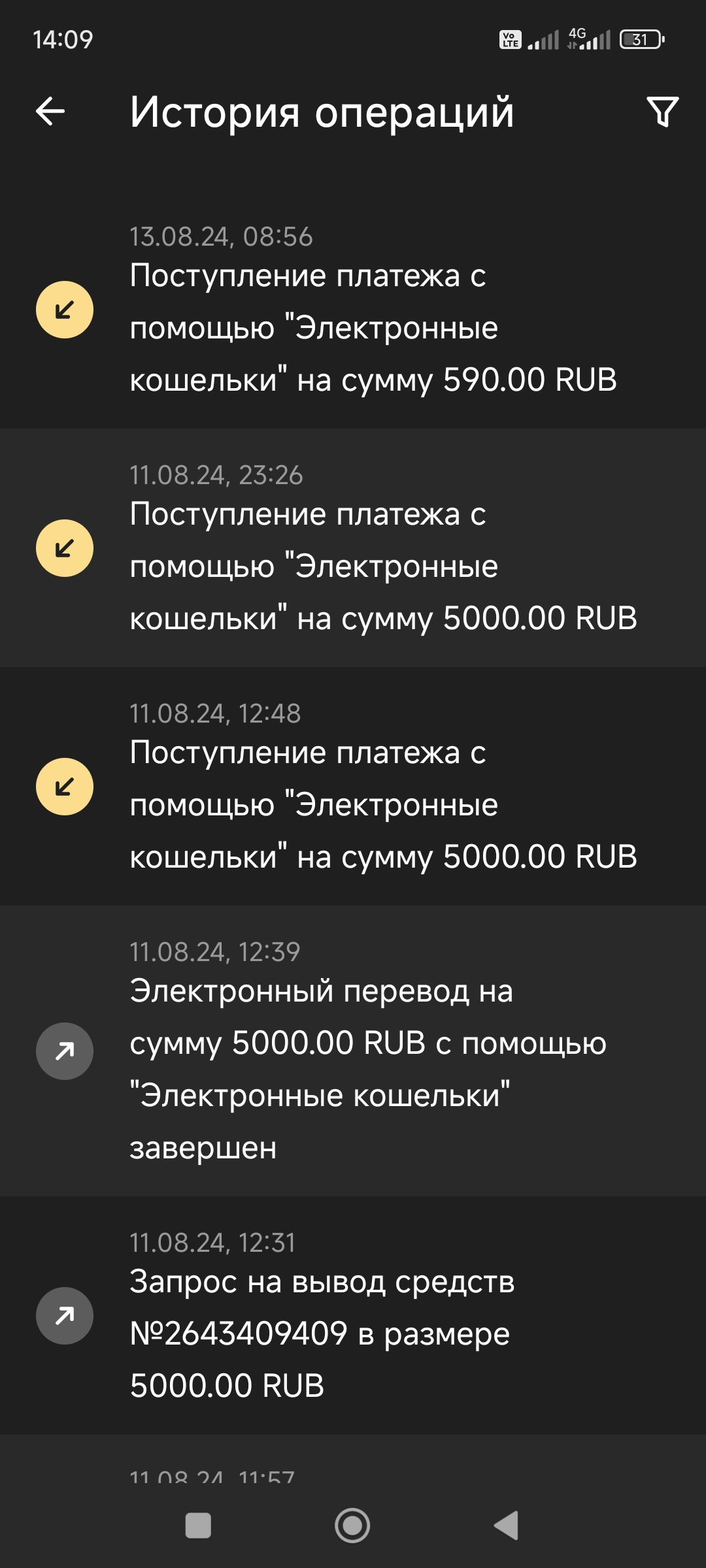Go back using the arrow icon
This screenshot has width=706, height=1568.
50,111
